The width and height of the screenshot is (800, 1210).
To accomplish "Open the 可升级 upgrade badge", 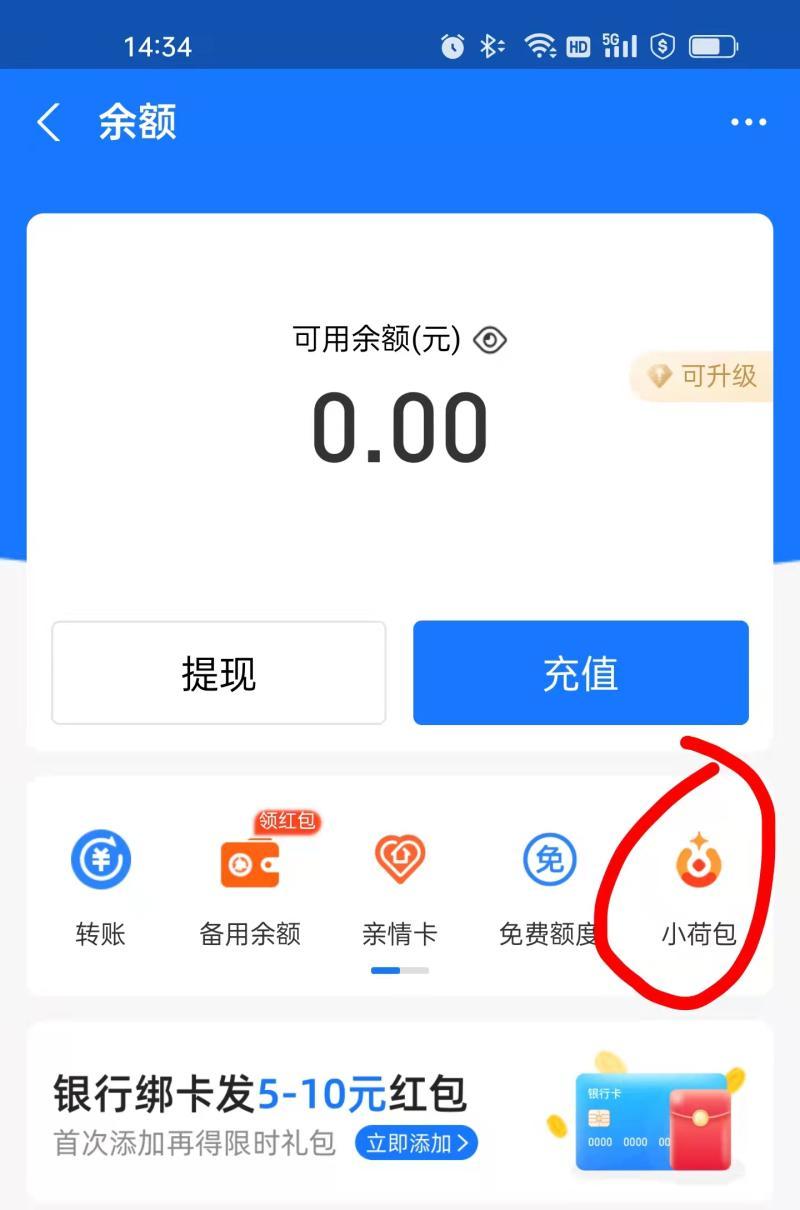I will pyautogui.click(x=705, y=377).
